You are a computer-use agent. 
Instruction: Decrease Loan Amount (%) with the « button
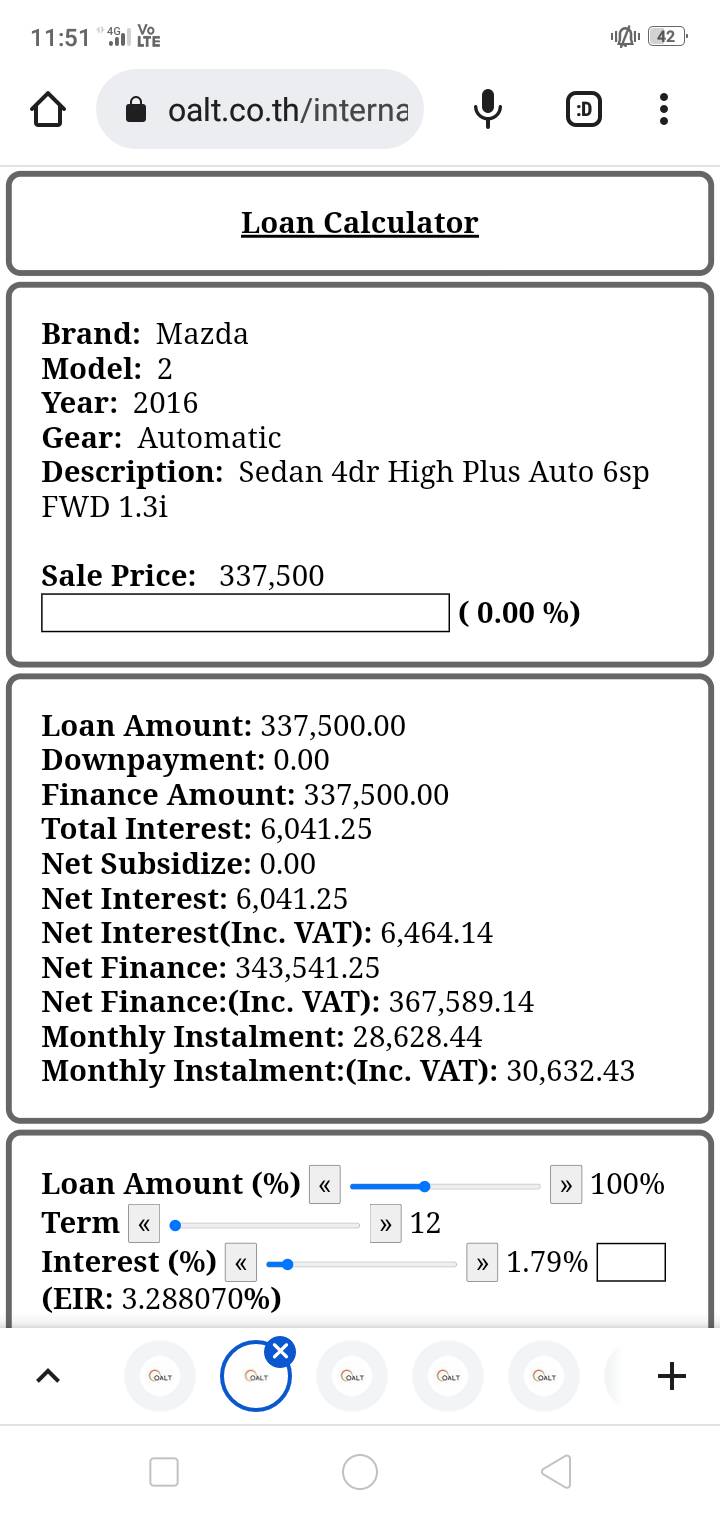click(x=325, y=1185)
